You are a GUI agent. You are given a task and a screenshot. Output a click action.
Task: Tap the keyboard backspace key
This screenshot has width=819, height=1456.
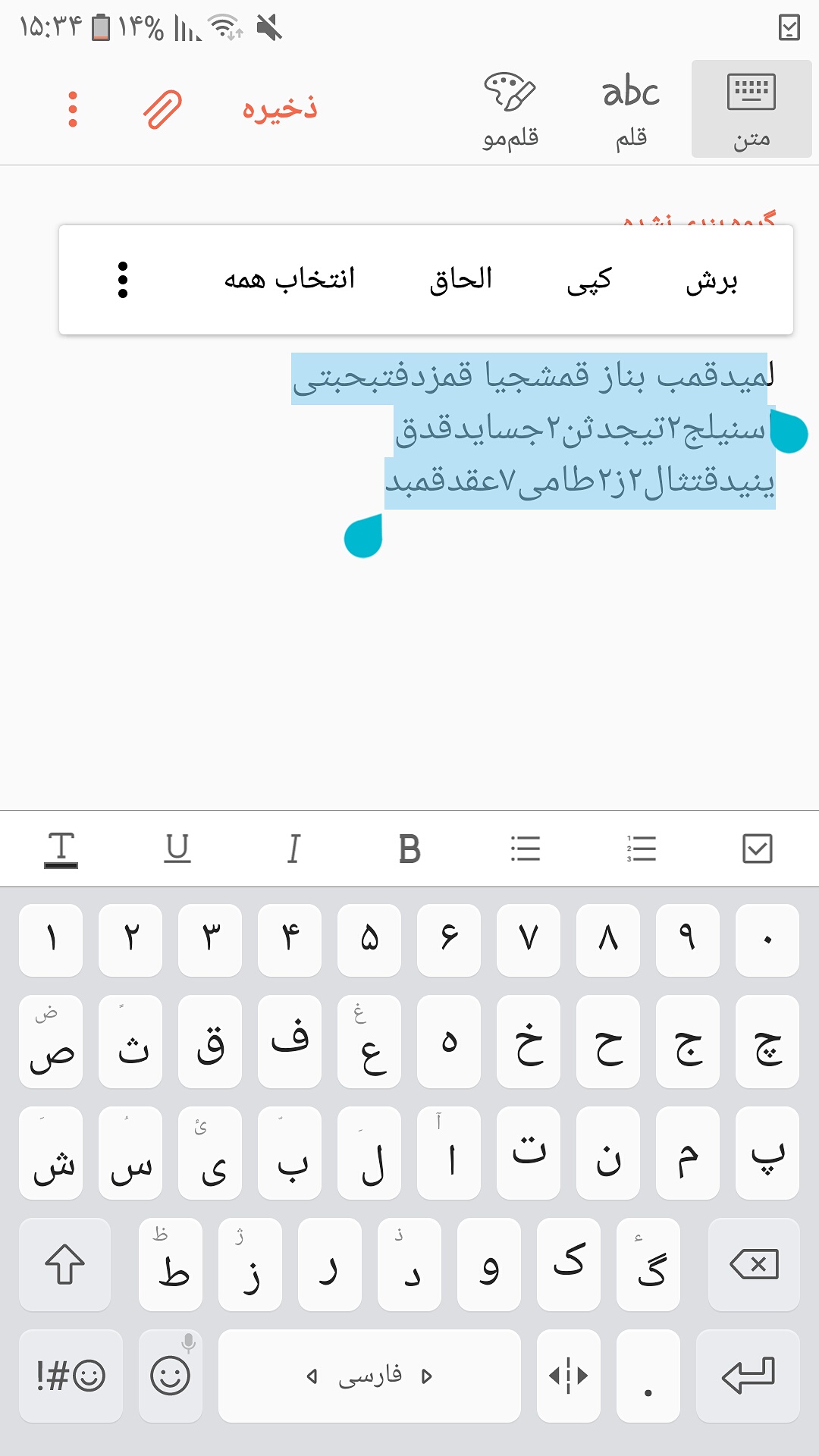753,1264
